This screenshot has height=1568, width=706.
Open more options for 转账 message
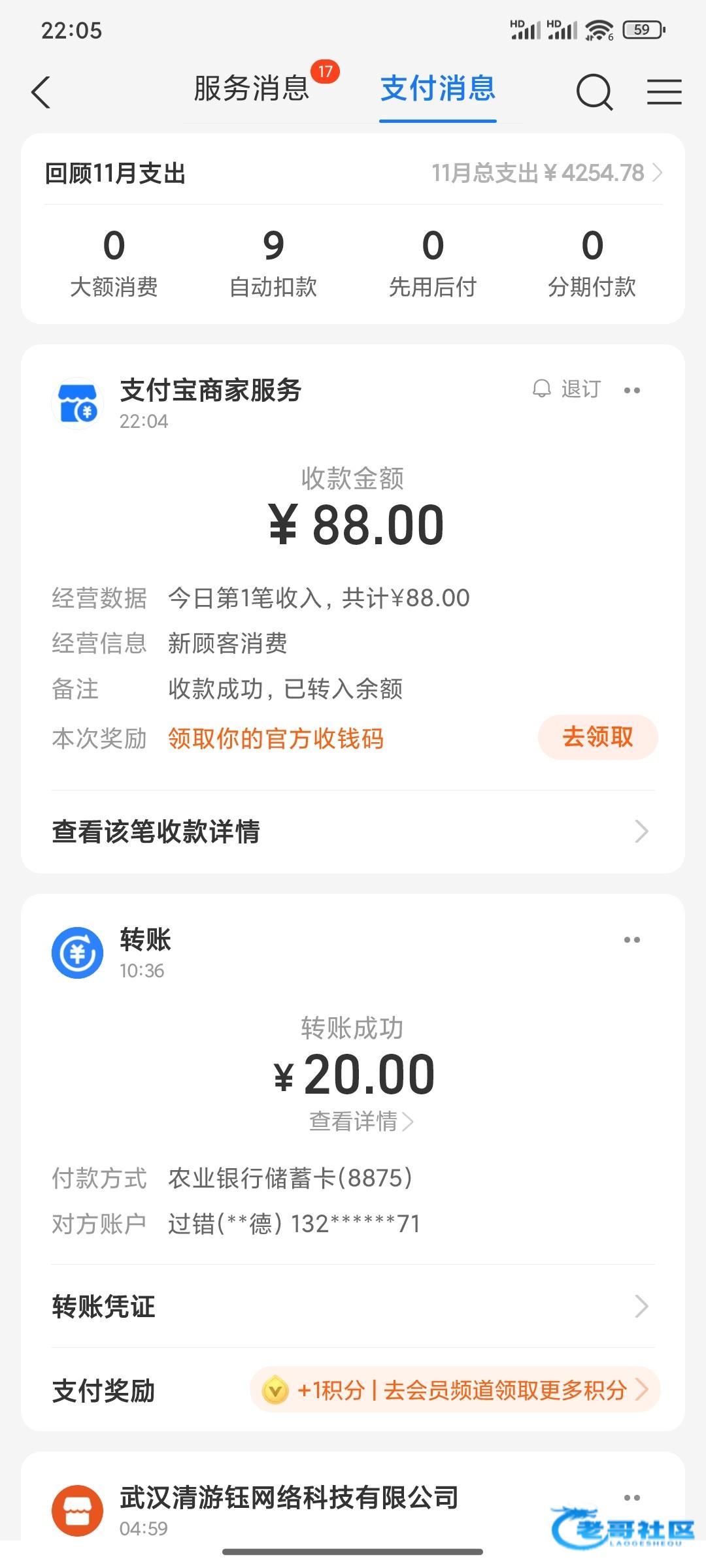[x=632, y=940]
